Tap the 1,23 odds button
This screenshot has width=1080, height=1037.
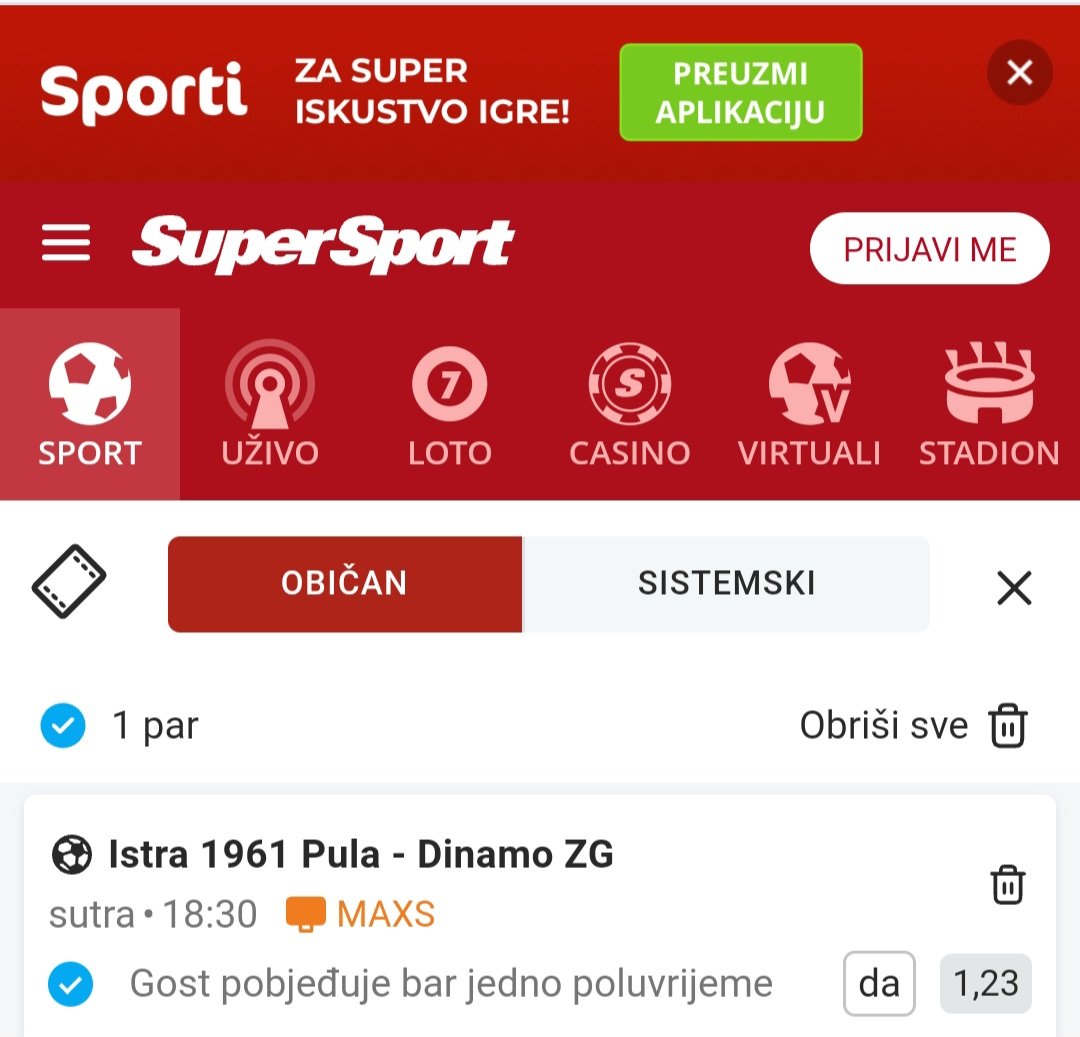point(985,984)
